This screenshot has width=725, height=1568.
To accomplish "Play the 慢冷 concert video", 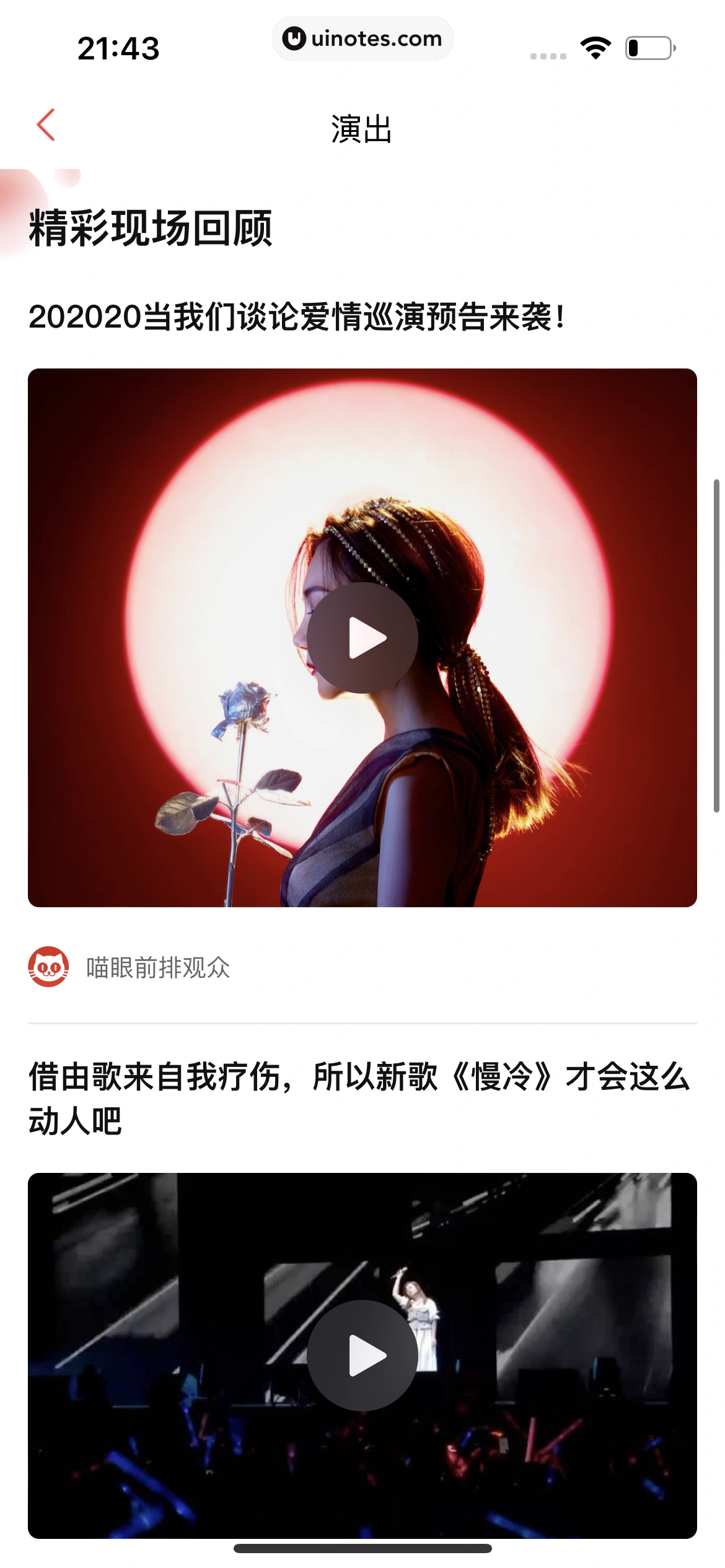I will [x=362, y=1356].
